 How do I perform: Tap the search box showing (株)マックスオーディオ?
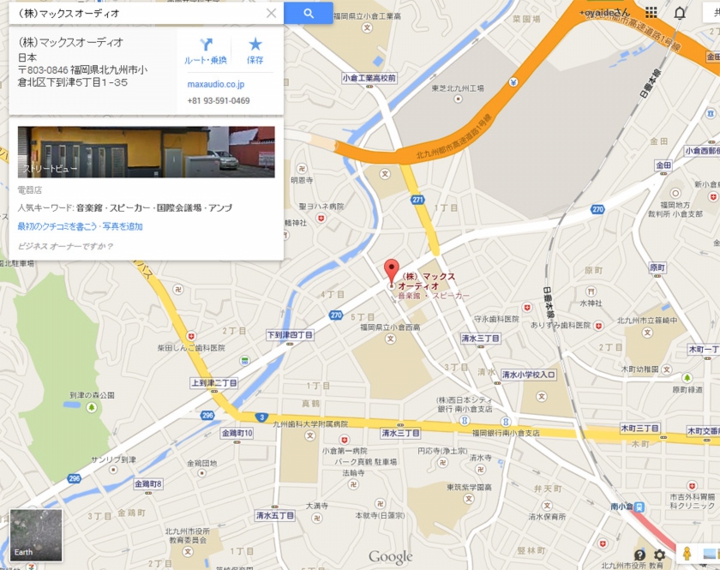point(135,13)
